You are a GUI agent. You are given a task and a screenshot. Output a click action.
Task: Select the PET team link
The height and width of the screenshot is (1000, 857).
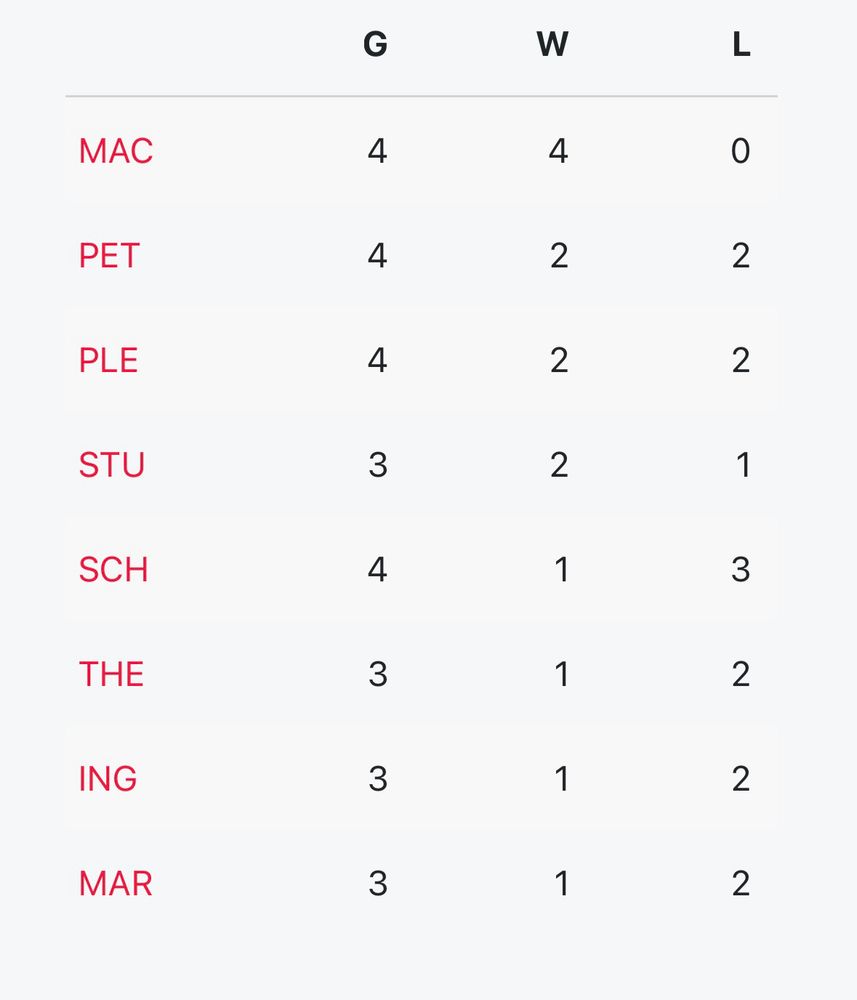(109, 256)
